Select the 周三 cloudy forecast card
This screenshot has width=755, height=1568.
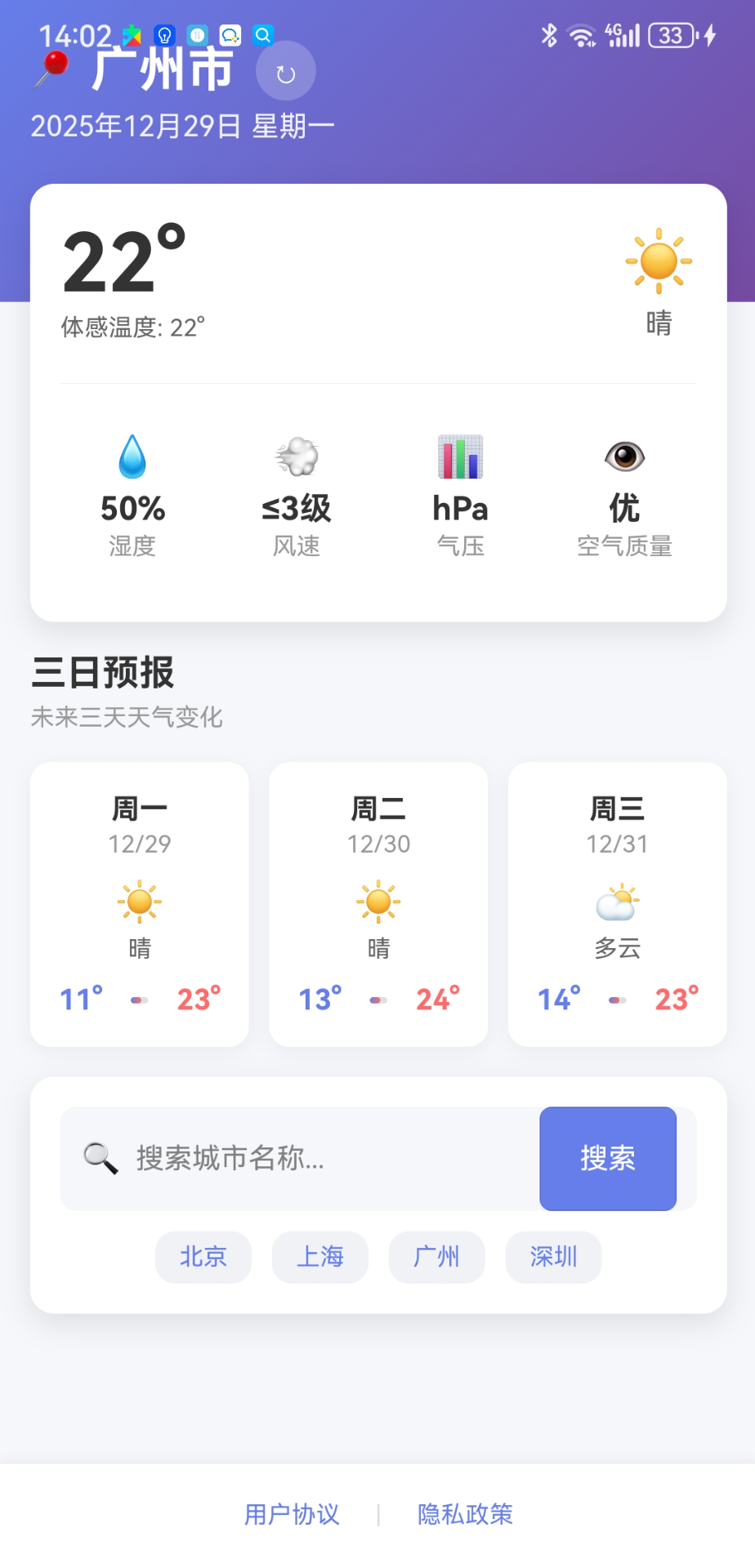617,904
